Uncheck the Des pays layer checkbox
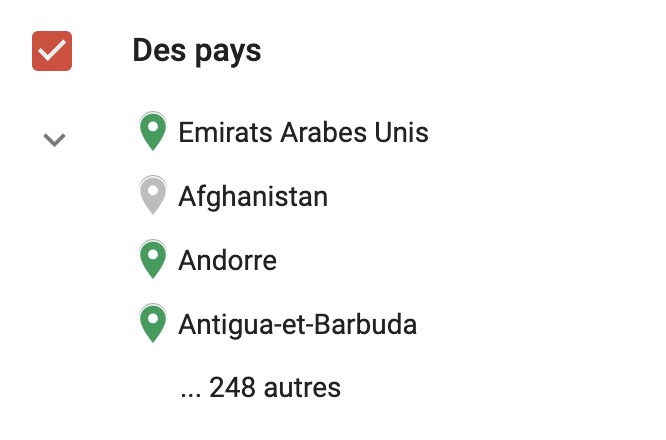The height and width of the screenshot is (440, 666). point(52,51)
